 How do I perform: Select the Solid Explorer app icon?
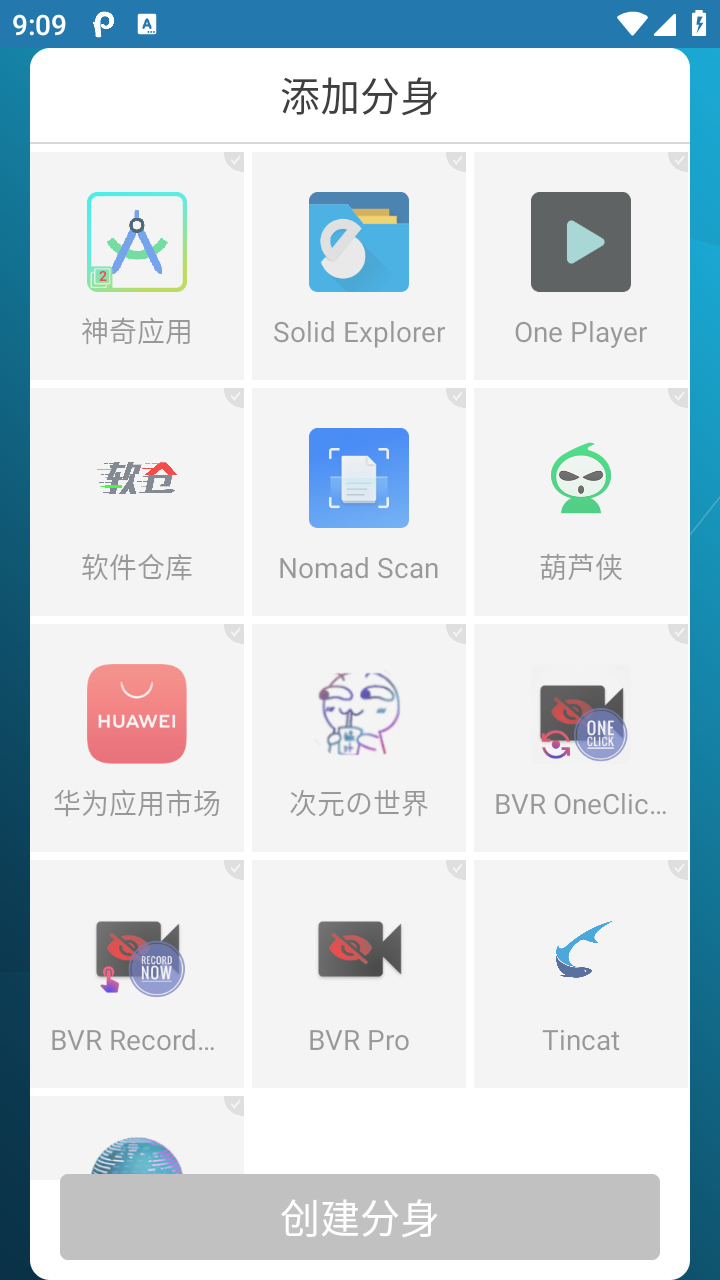tap(358, 242)
